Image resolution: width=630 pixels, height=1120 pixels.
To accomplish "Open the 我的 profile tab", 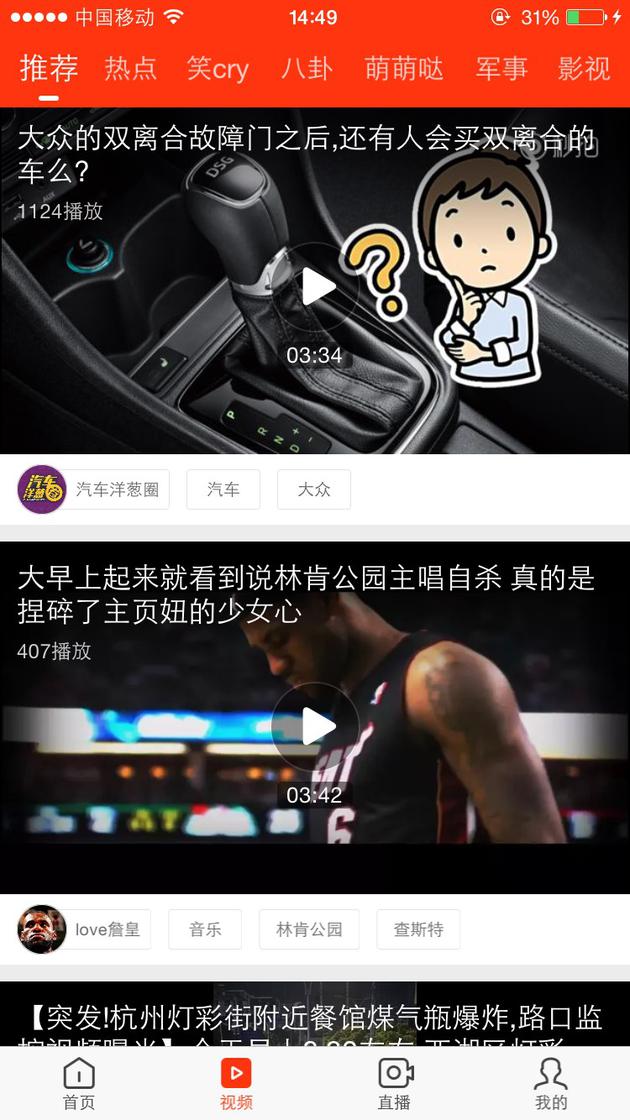I will (x=551, y=1084).
